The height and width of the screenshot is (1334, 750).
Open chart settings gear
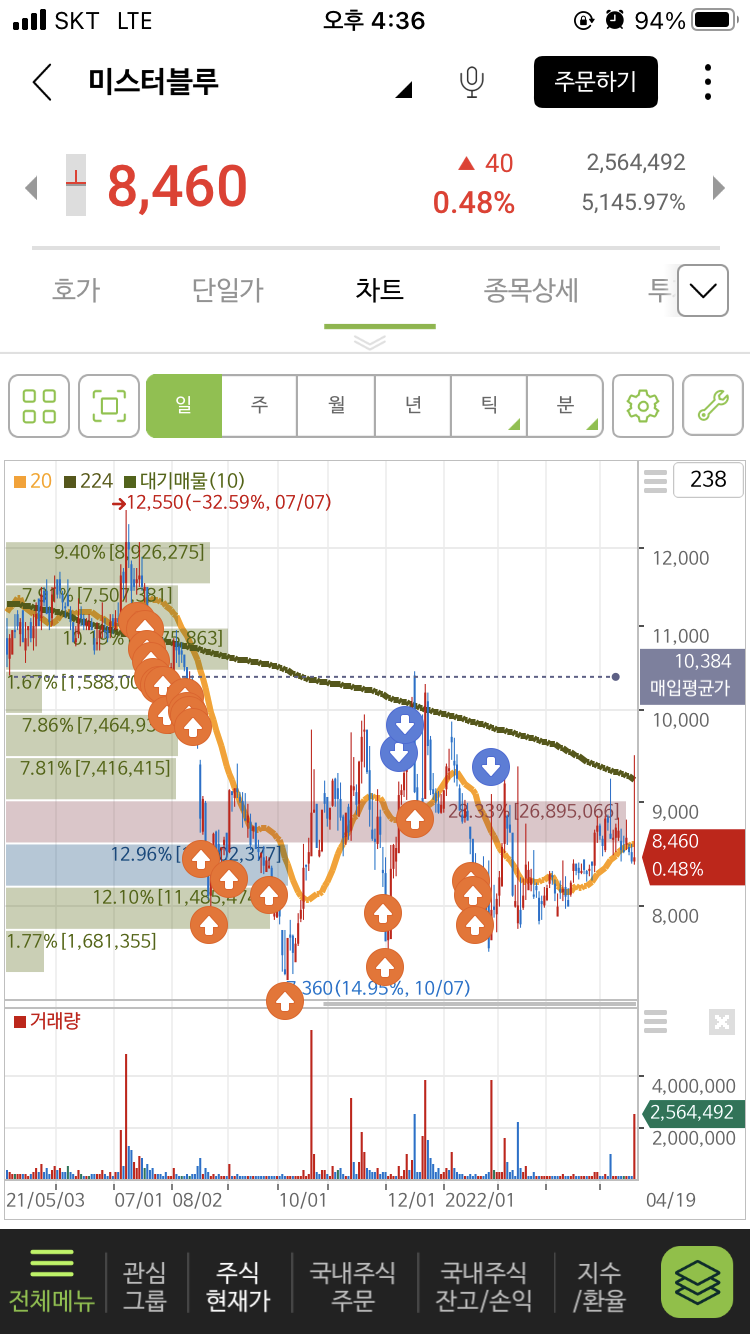point(642,406)
